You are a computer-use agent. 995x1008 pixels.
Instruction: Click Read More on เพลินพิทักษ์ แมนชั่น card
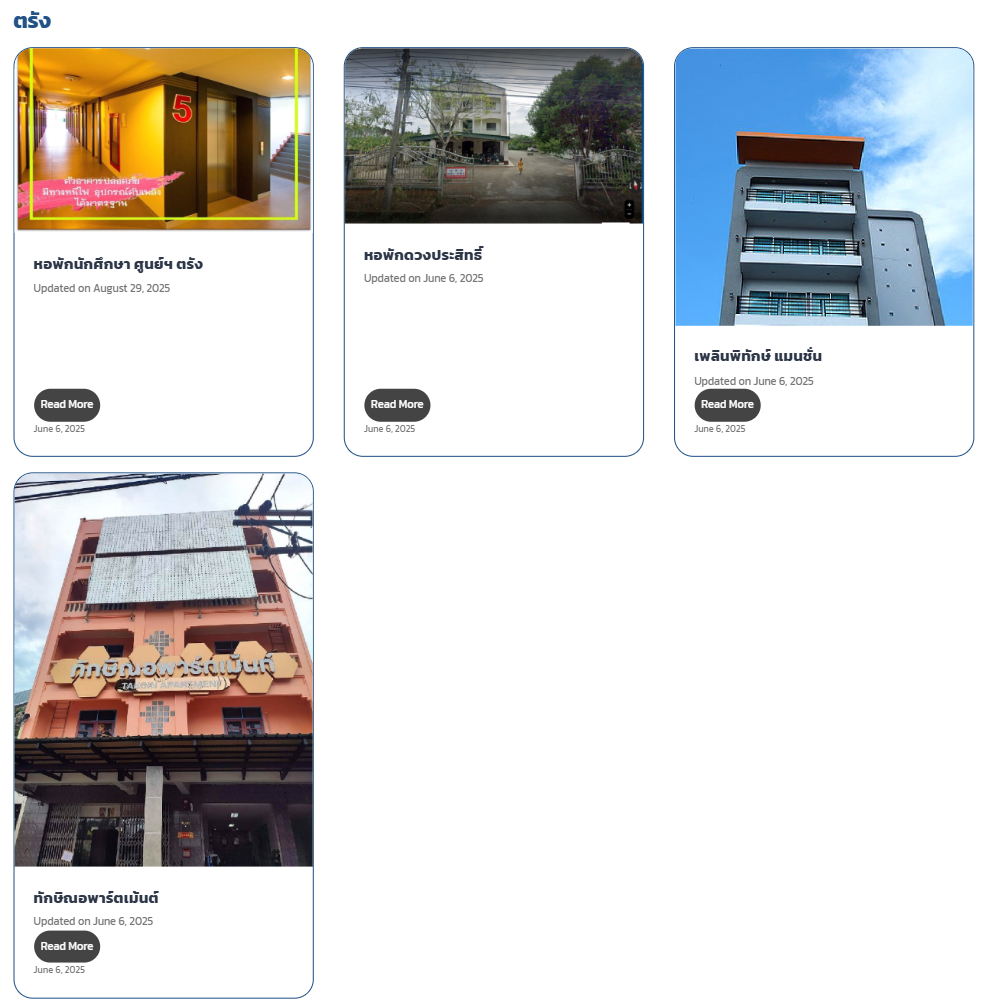727,404
